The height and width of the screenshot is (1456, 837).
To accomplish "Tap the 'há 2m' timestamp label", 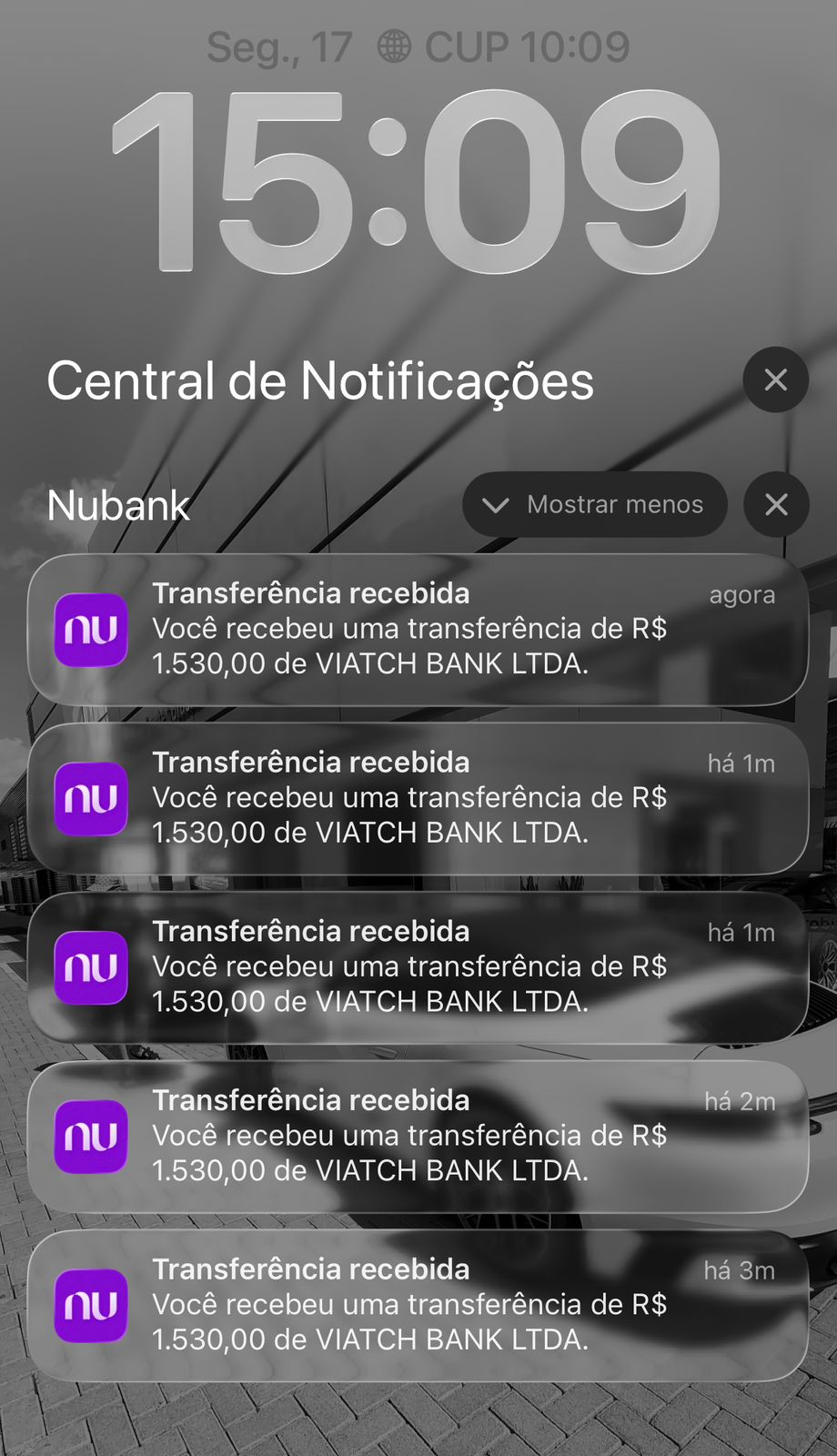I will tap(741, 1100).
